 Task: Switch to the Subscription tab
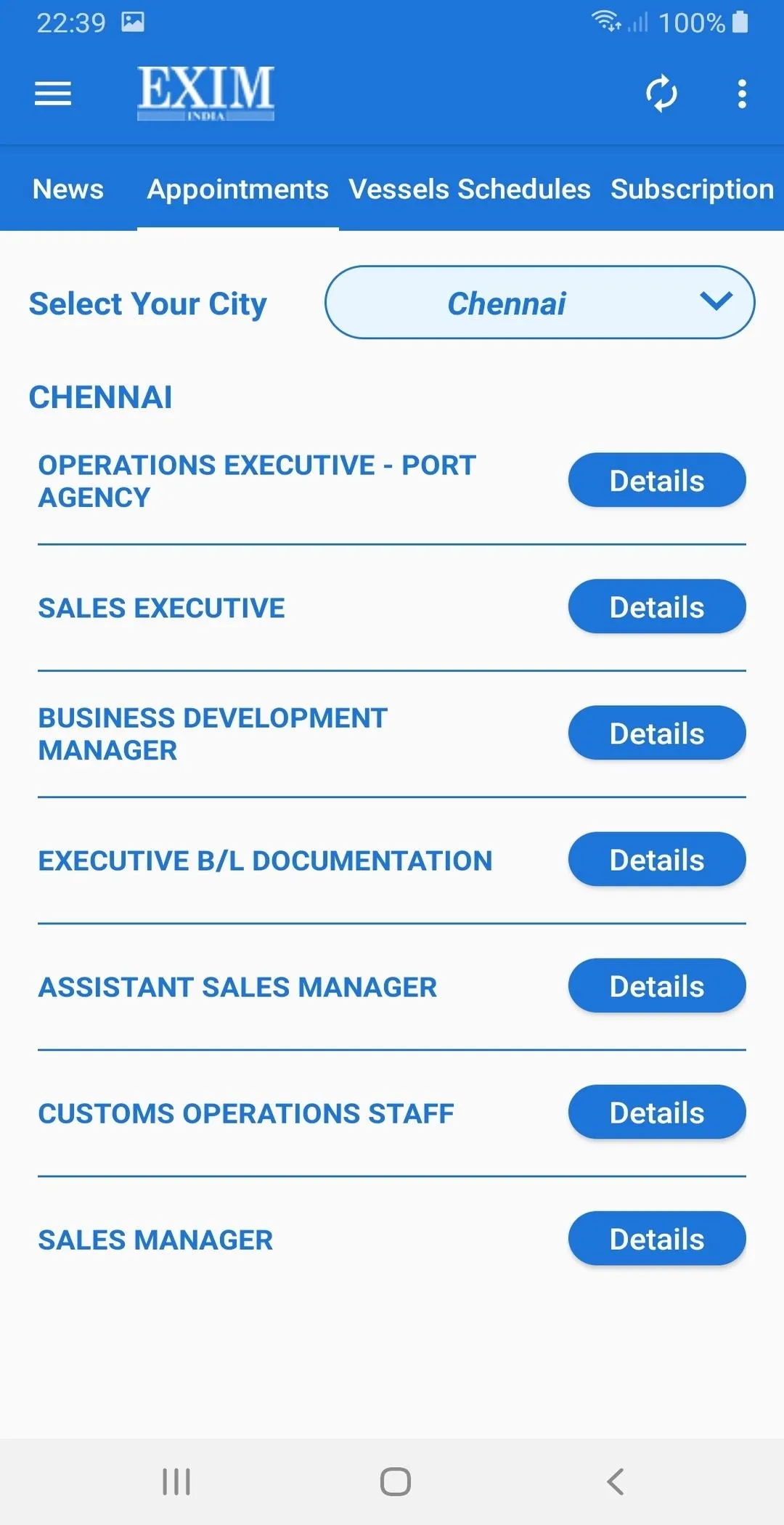692,189
